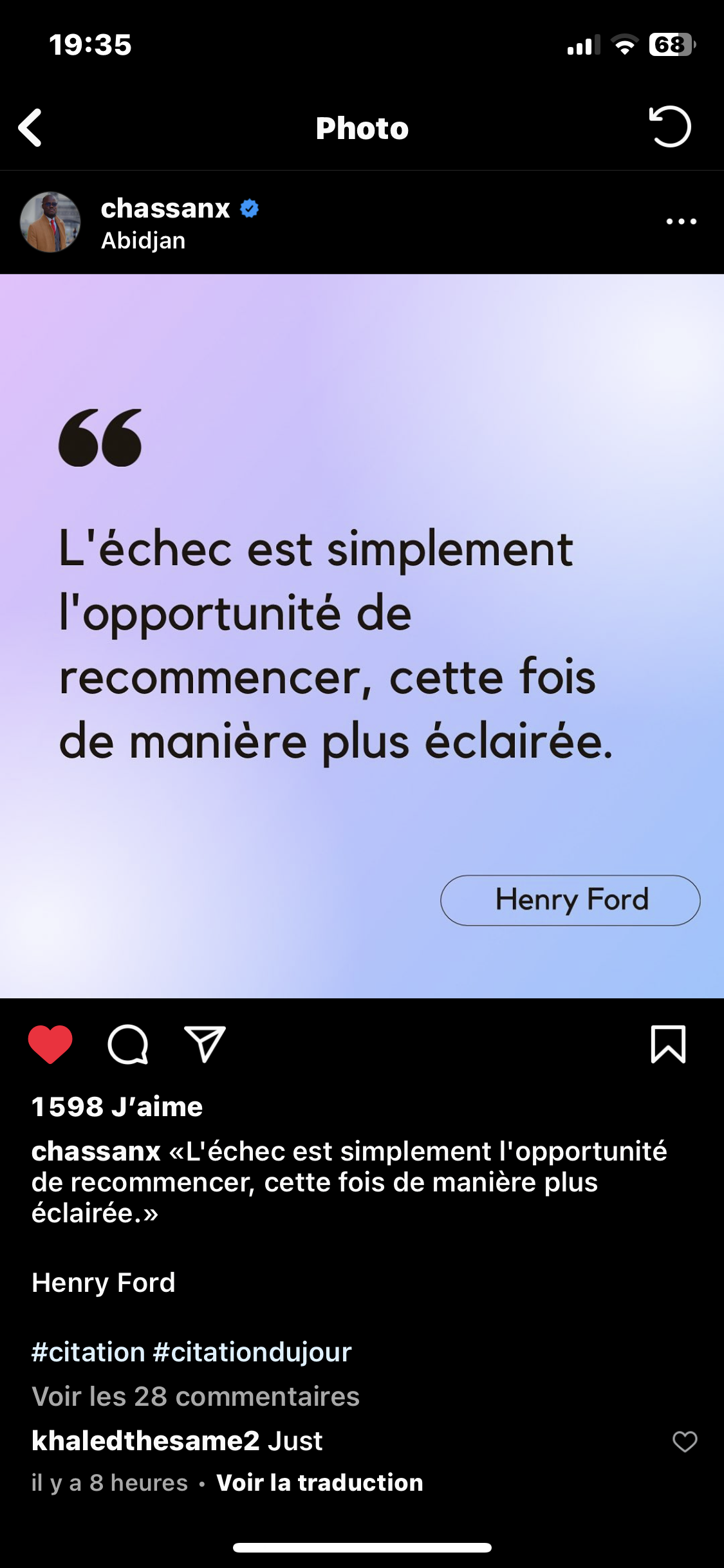The image size is (724, 1568).
Task: View the 1598 J'aime likes list
Action: point(117,1106)
